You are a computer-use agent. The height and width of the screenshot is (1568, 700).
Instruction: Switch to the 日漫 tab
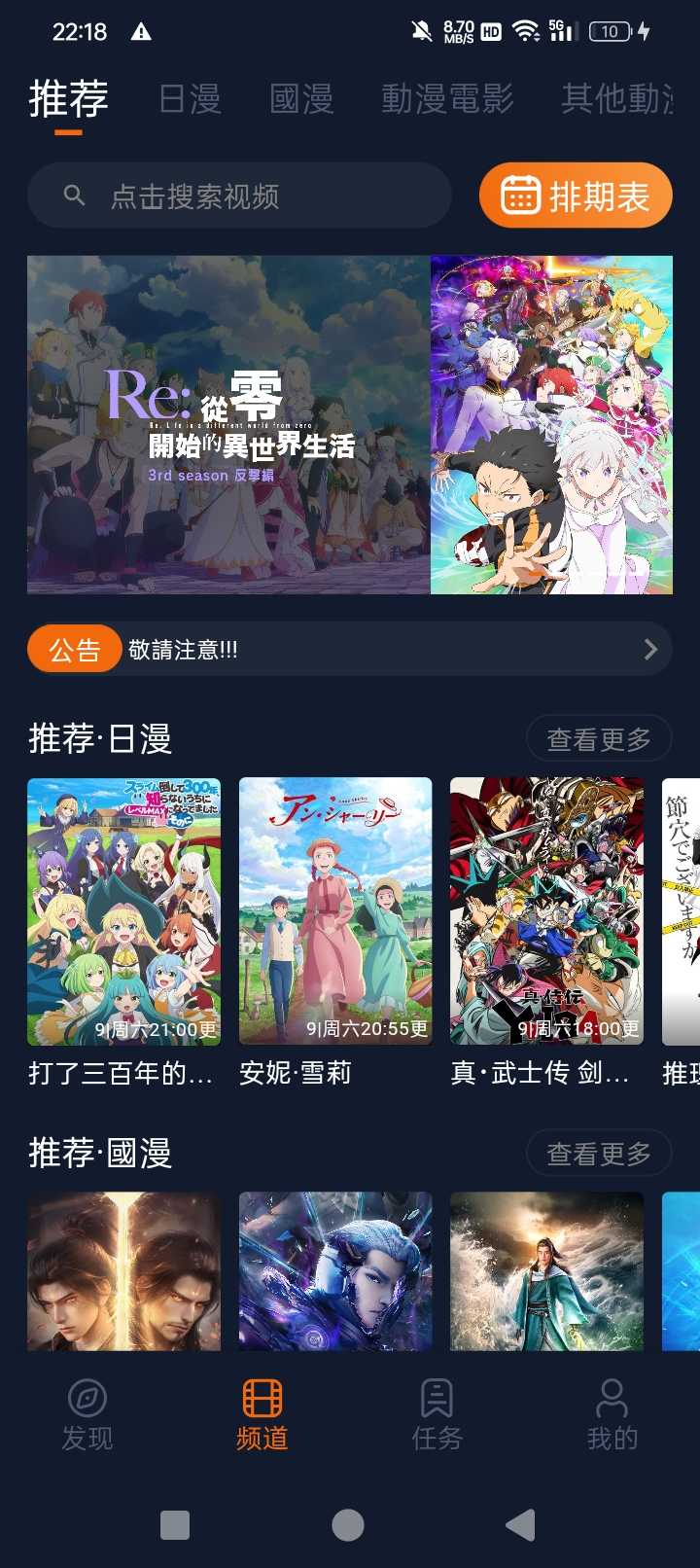click(190, 99)
